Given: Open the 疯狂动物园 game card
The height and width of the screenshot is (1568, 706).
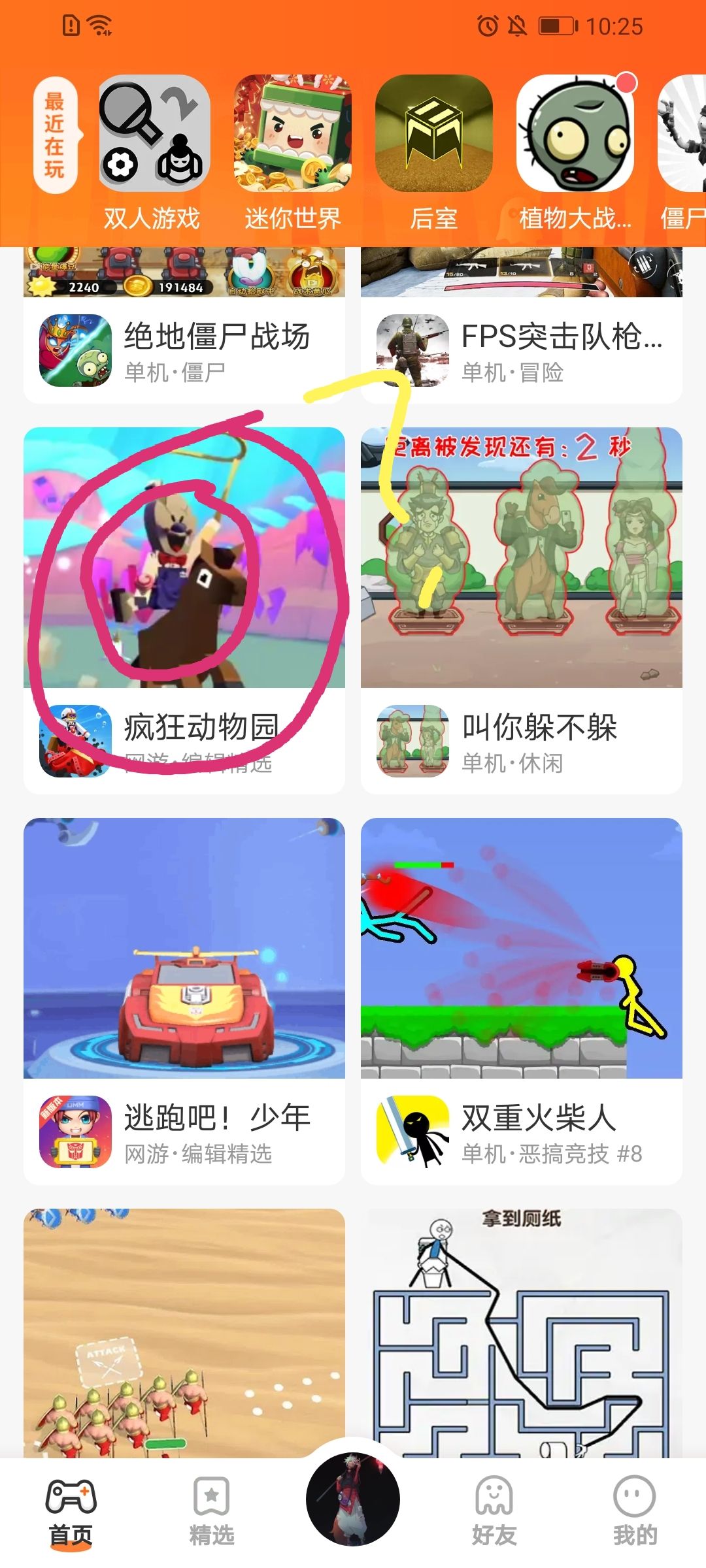Looking at the screenshot, I should tap(184, 611).
